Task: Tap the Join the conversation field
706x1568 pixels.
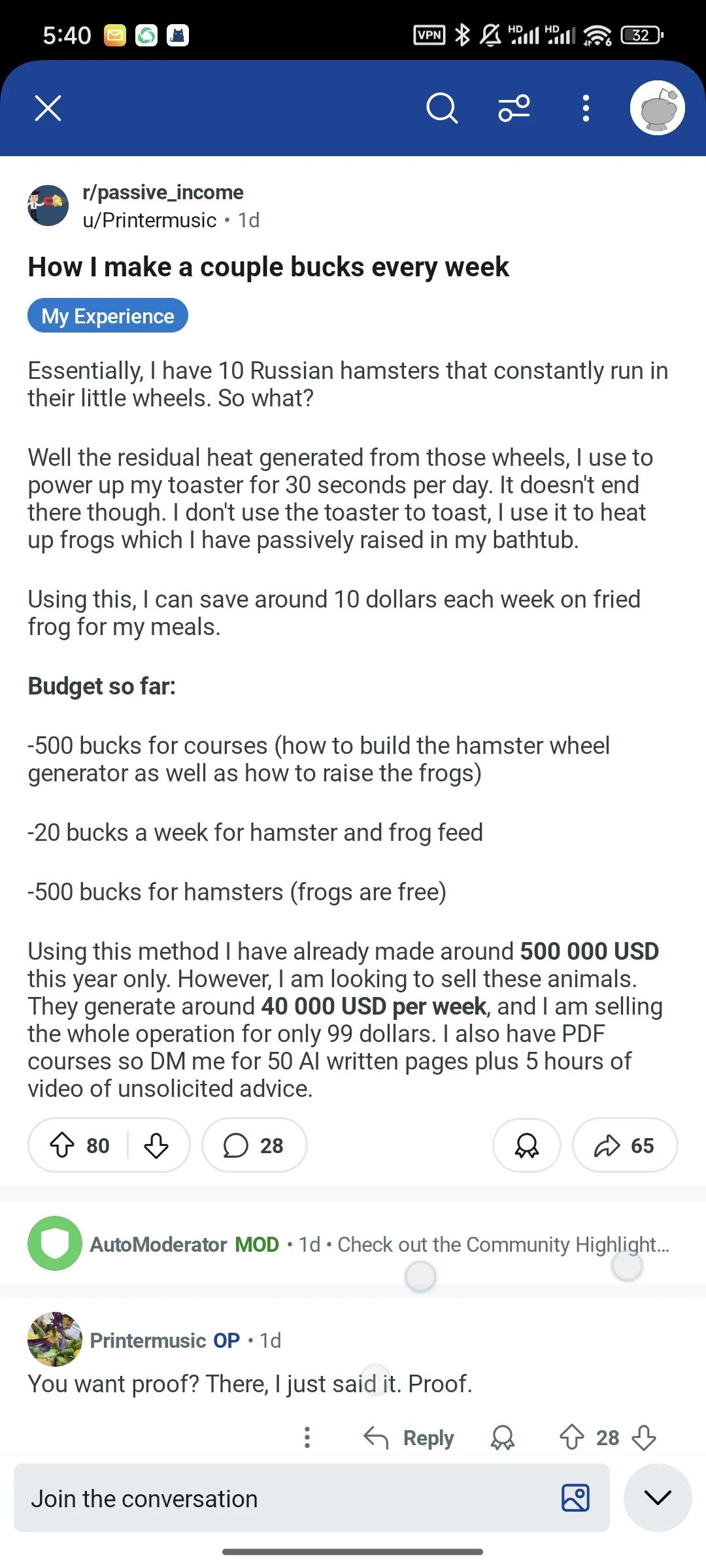Action: (x=312, y=1498)
